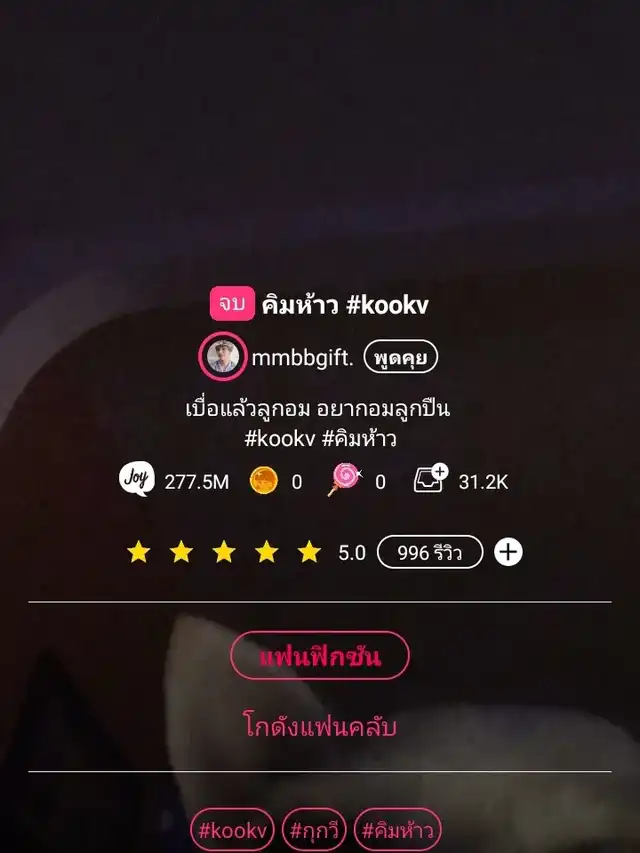Open the แฟนฟิกชัน category button
Viewport: 640px width, 853px height.
pyautogui.click(x=320, y=656)
